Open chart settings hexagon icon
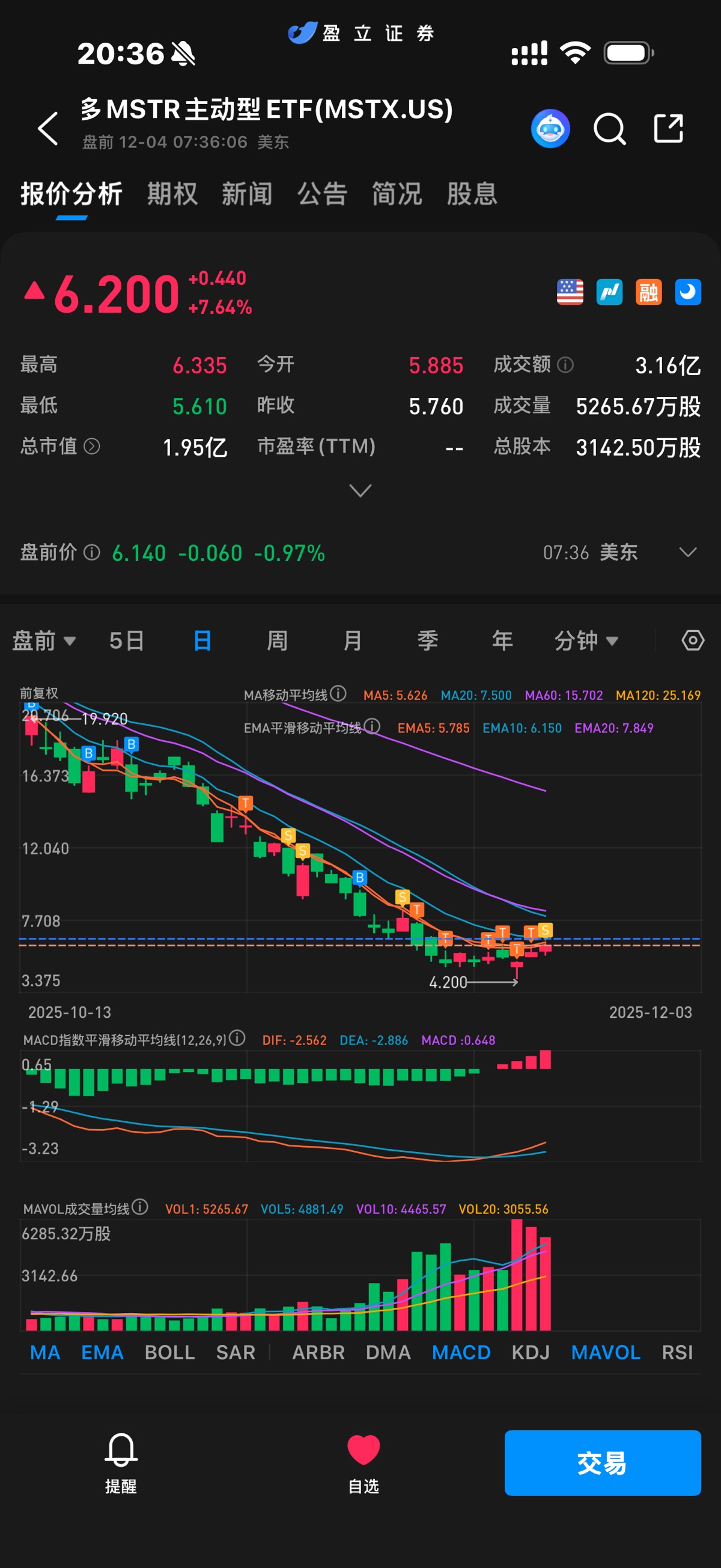This screenshot has height=1568, width=721. (692, 640)
